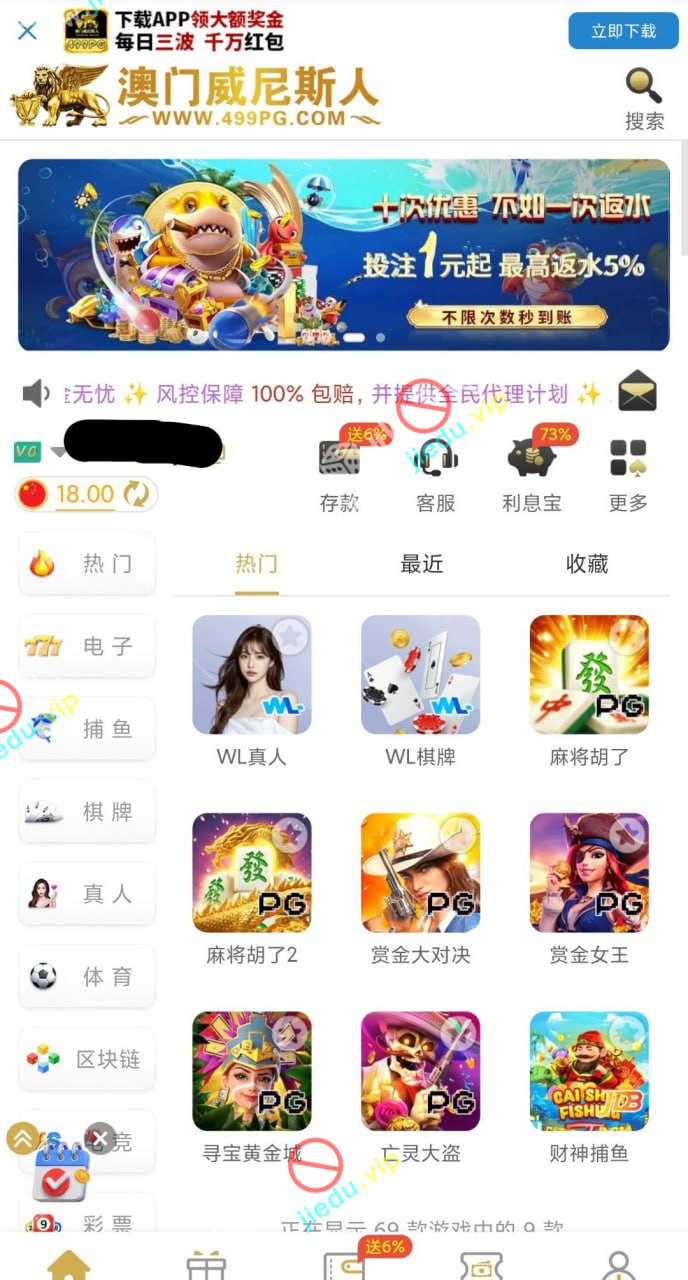Select the 电子 category
688x1280 pixels.
(87, 647)
